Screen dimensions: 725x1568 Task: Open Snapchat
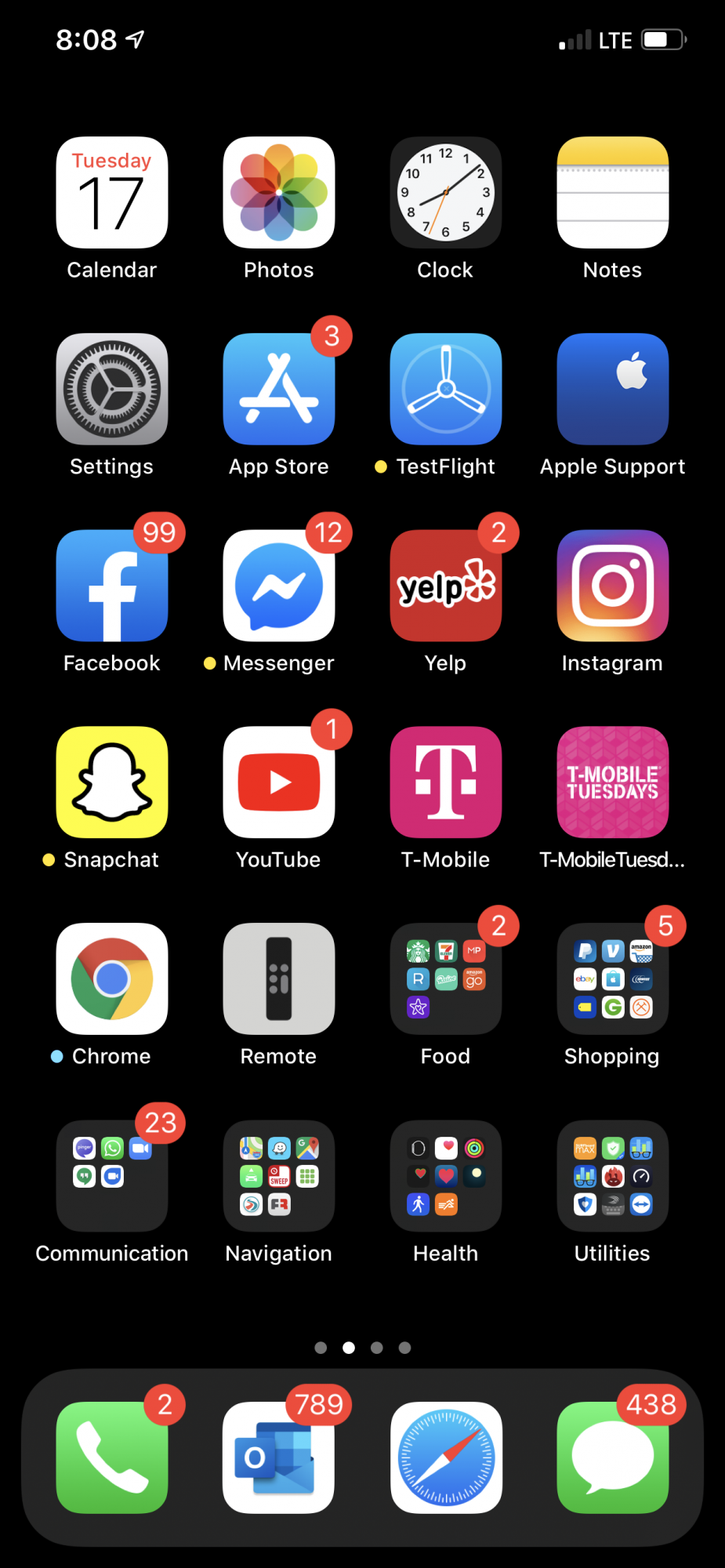pos(112,782)
